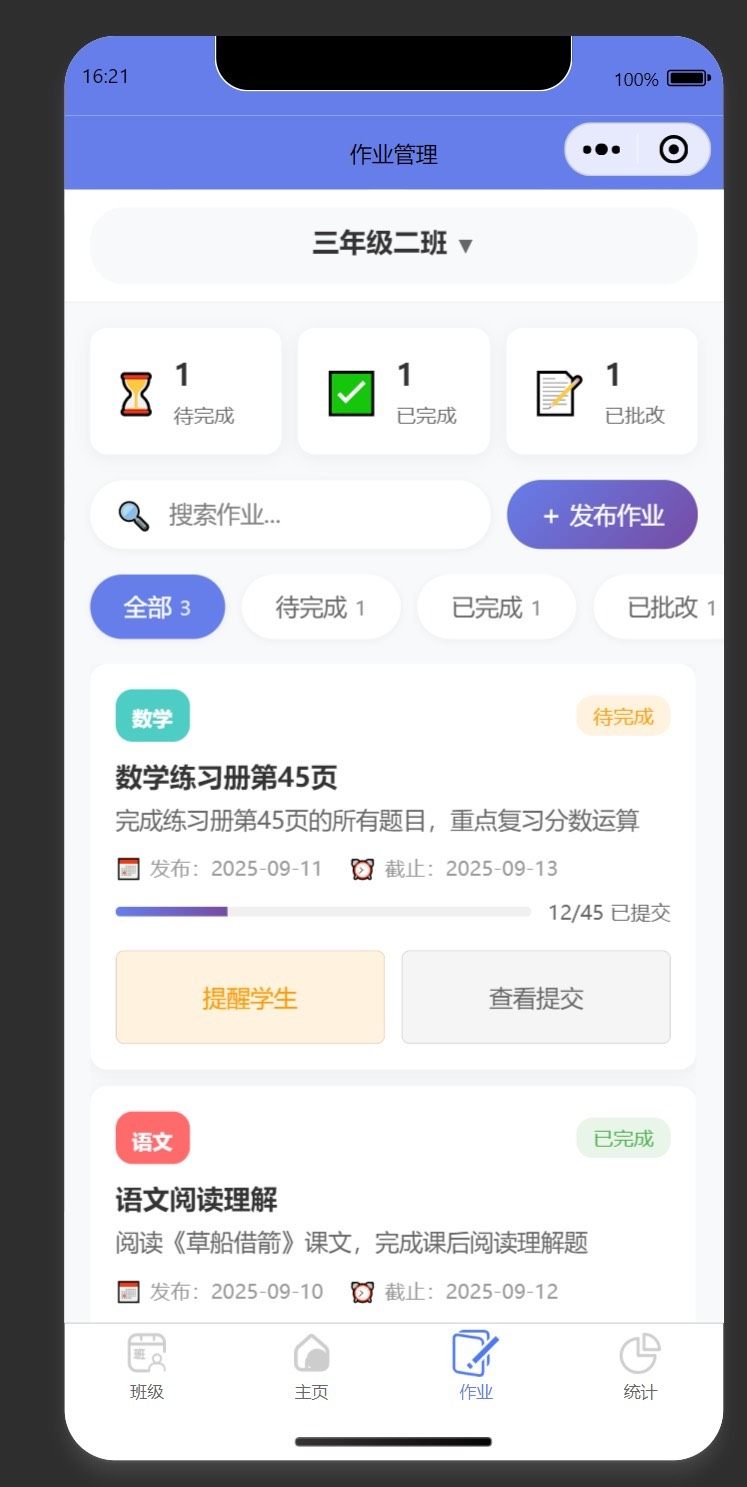Expand the 三年级二班 class selector
747x1487 pixels.
click(x=393, y=244)
